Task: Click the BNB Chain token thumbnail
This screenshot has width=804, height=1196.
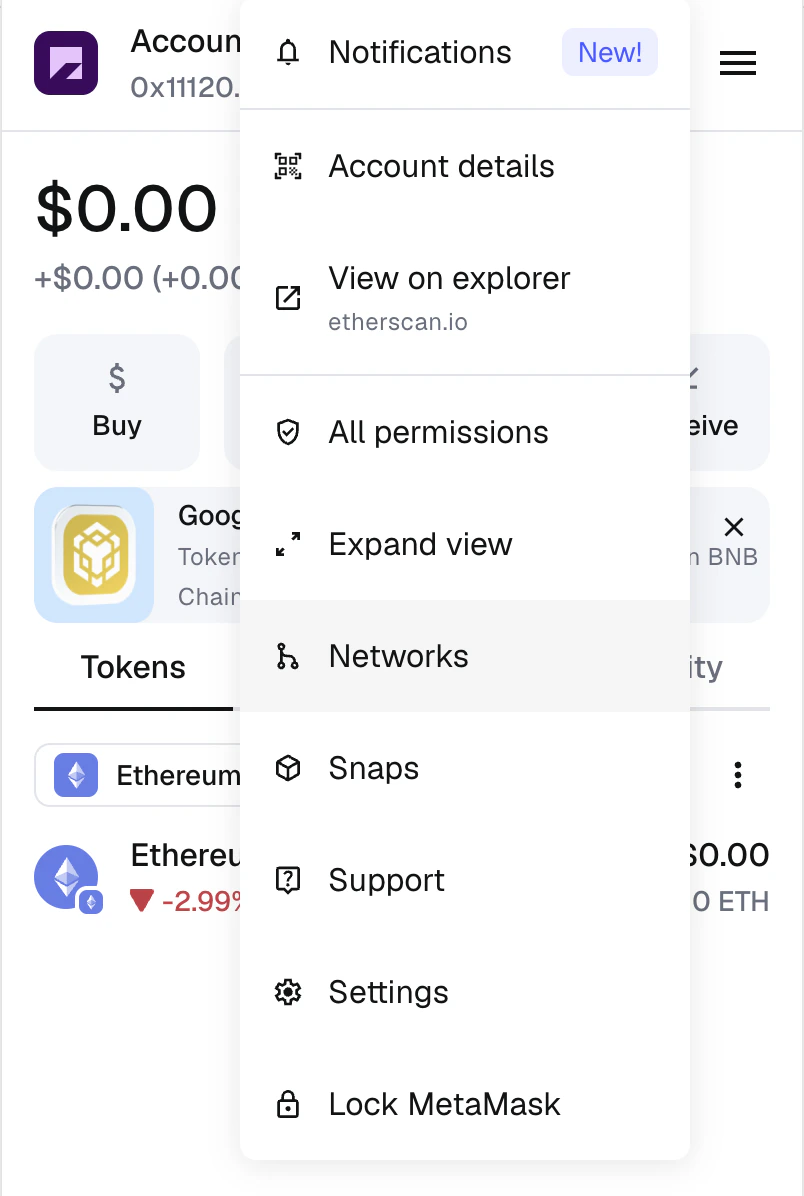Action: (x=94, y=555)
